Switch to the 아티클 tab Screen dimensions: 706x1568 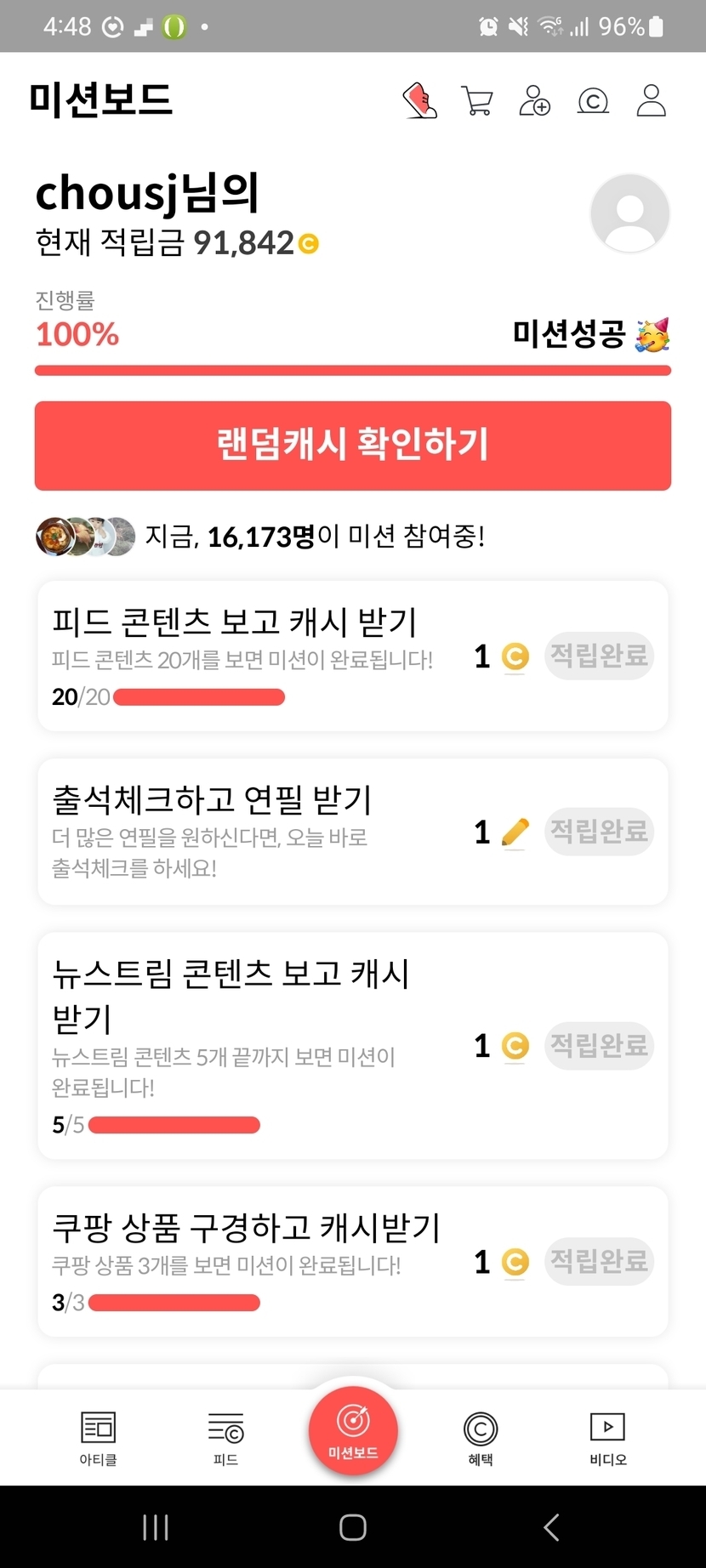click(x=98, y=1438)
